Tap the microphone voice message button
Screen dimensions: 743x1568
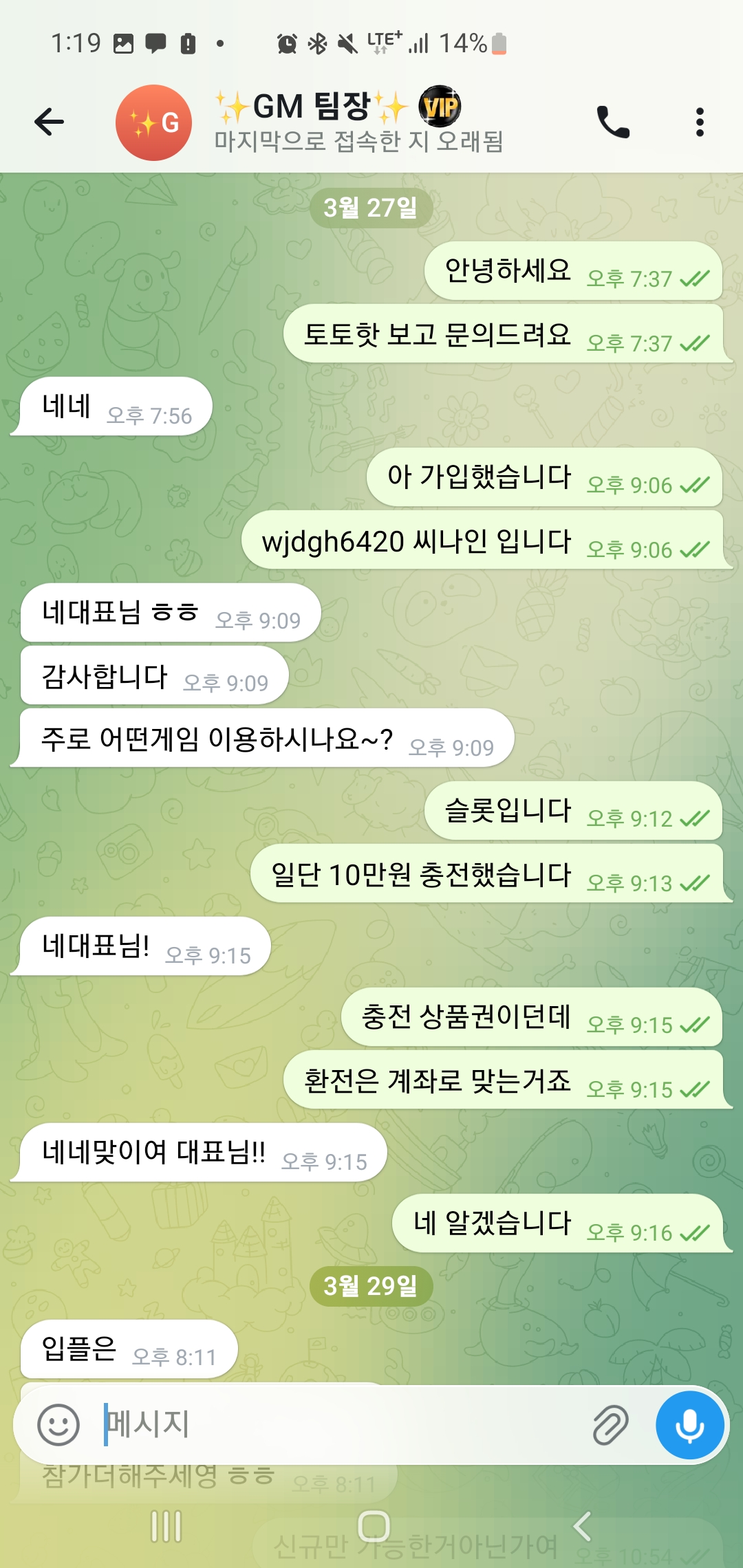[689, 1425]
